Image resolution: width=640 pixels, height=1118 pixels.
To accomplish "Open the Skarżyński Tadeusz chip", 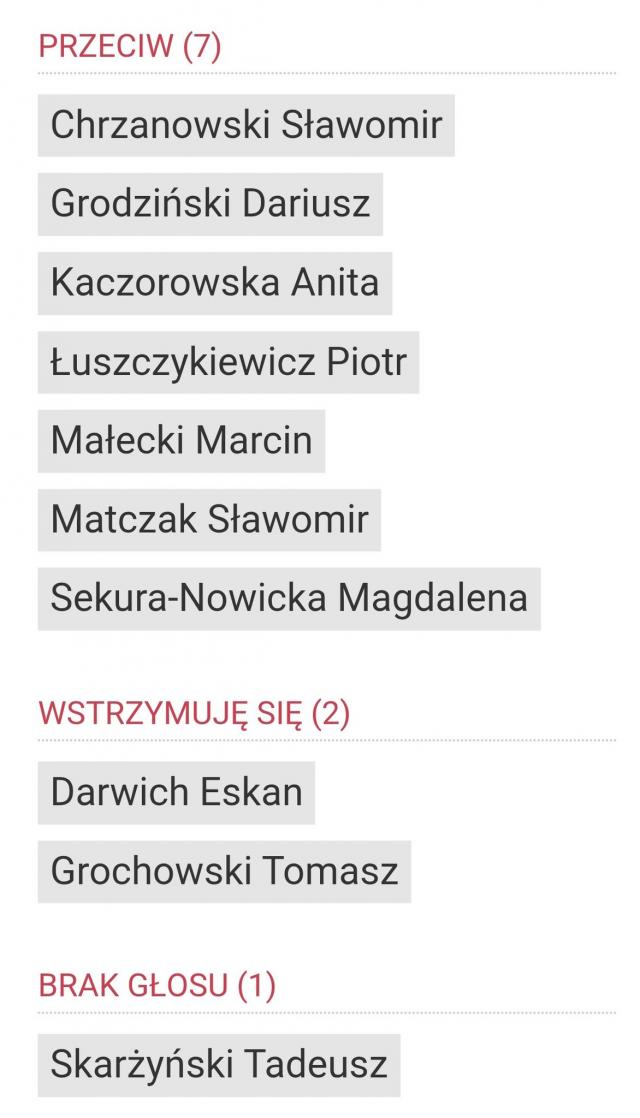I will point(219,1065).
